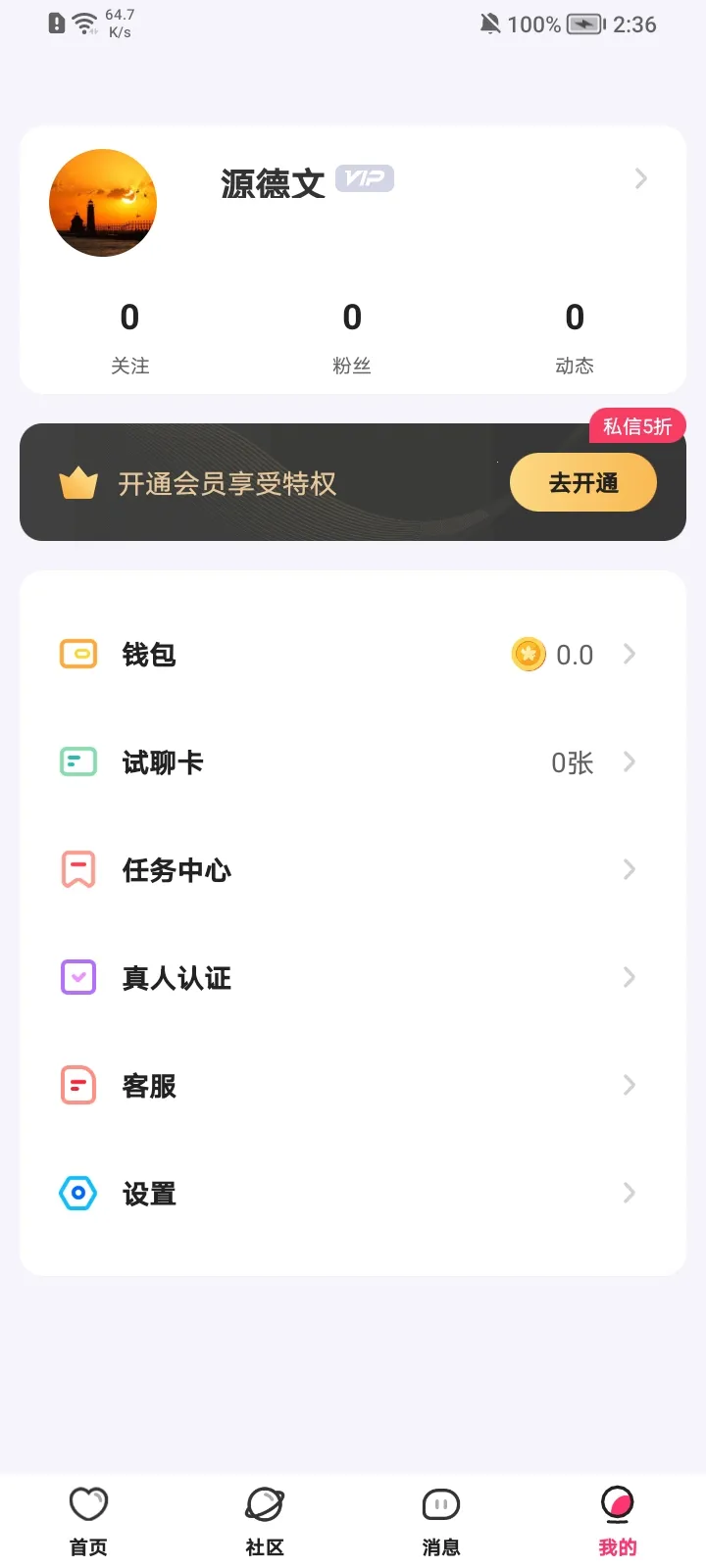Open the 钱包 wallet icon
The height and width of the screenshot is (1568, 706).
[x=78, y=654]
